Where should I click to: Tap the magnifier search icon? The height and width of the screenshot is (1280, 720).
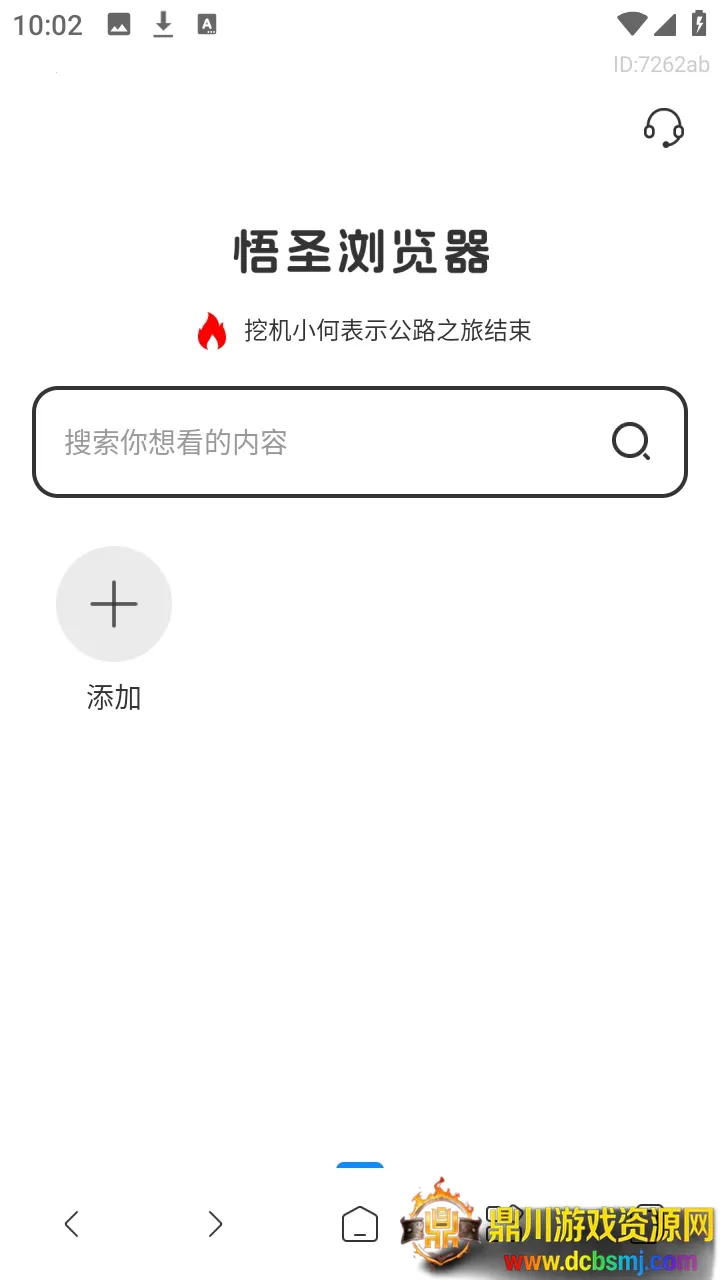click(x=631, y=441)
